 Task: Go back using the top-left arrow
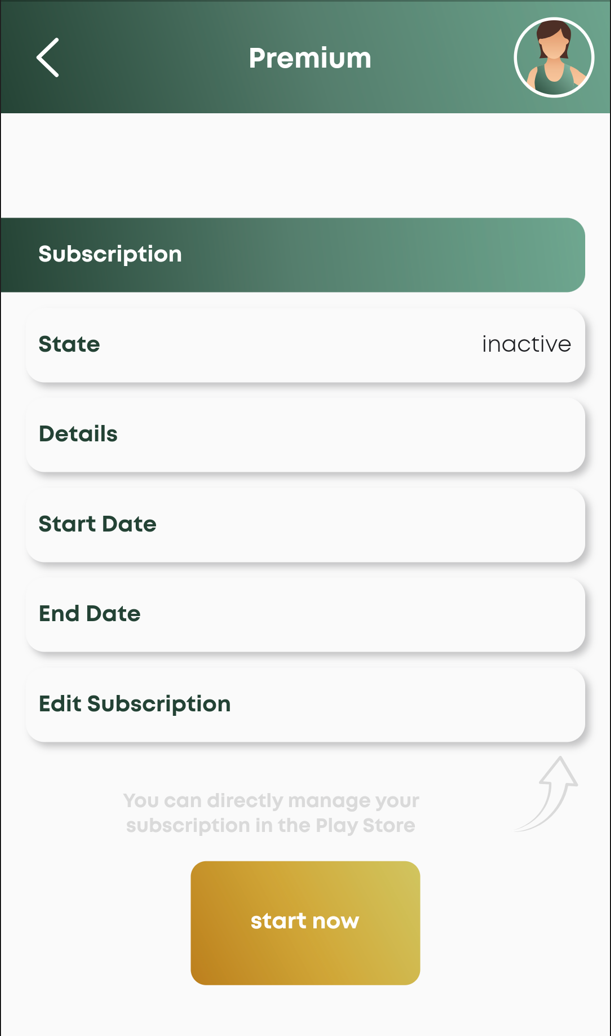[x=48, y=57]
